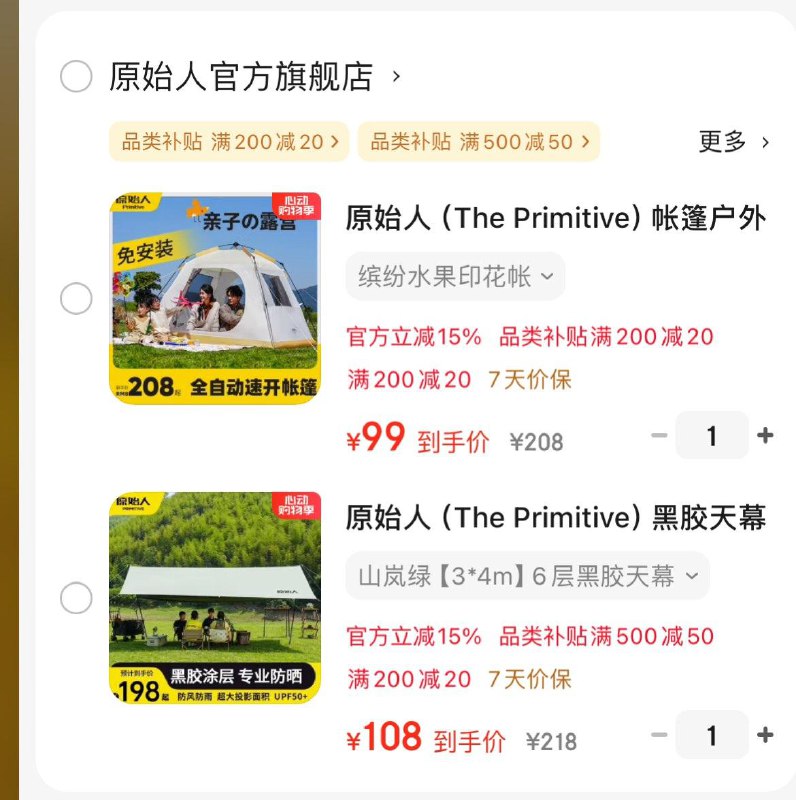The width and height of the screenshot is (796, 800).
Task: Claim the 满200减20 category subsidy coupon
Action: pyautogui.click(x=229, y=142)
